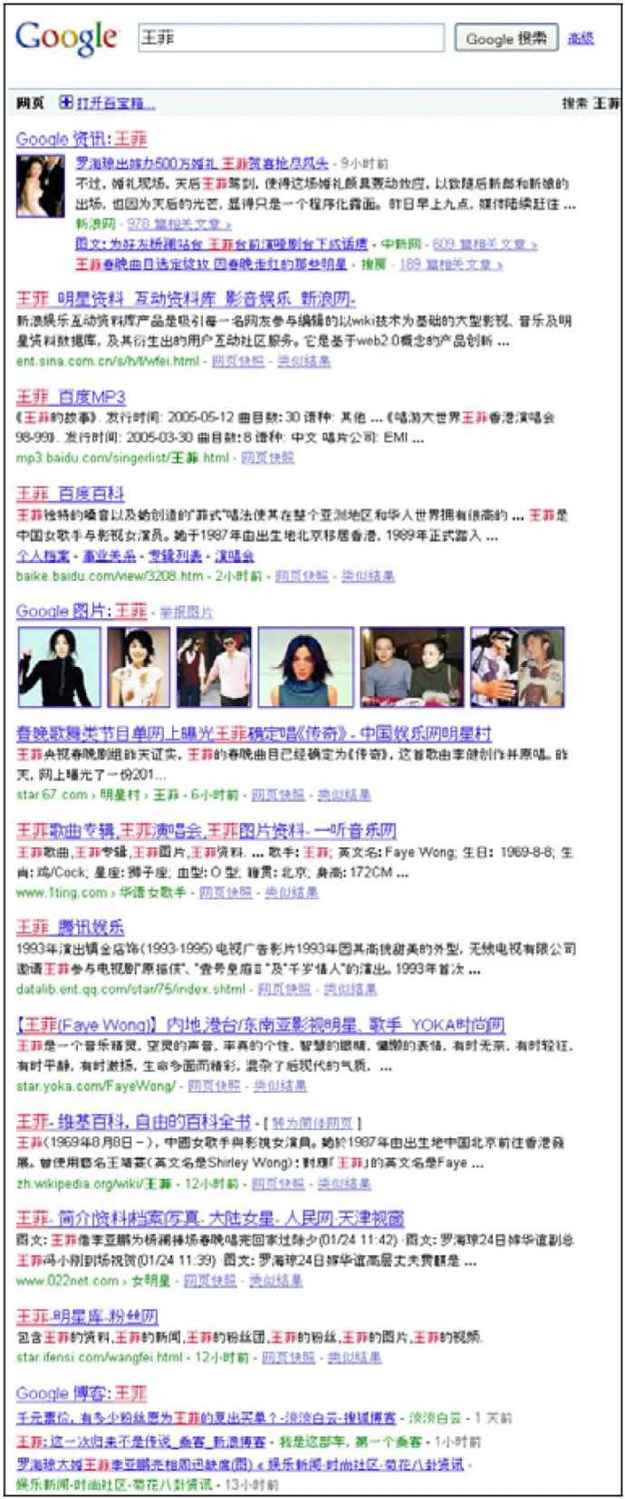Open Google 博客: 王菲 blog results
The width and height of the screenshot is (625, 1499).
coord(82,1393)
